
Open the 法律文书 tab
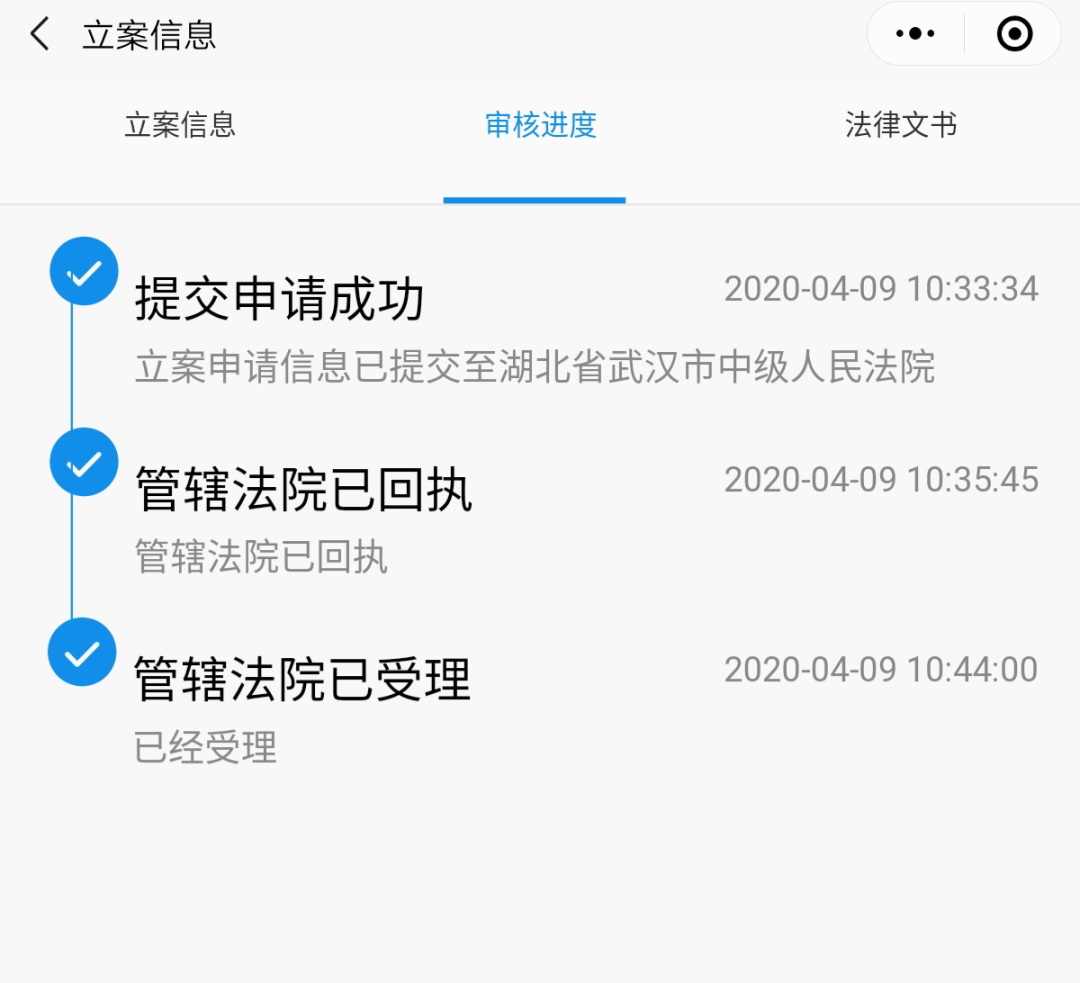(901, 125)
